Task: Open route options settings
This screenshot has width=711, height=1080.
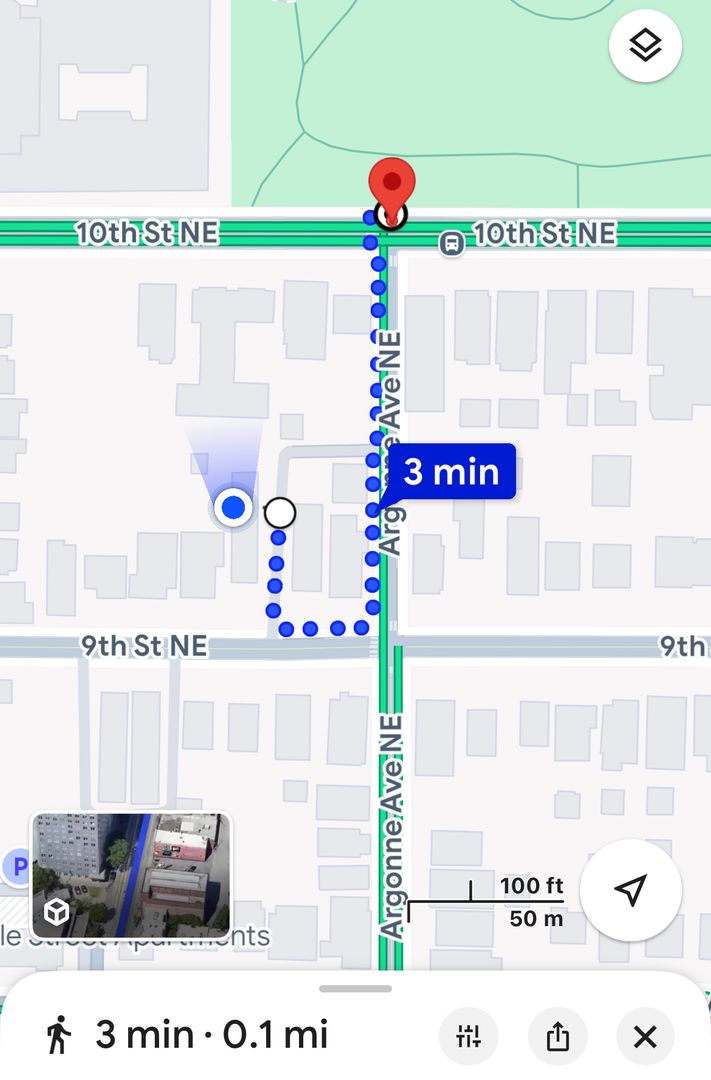Action: point(468,1036)
